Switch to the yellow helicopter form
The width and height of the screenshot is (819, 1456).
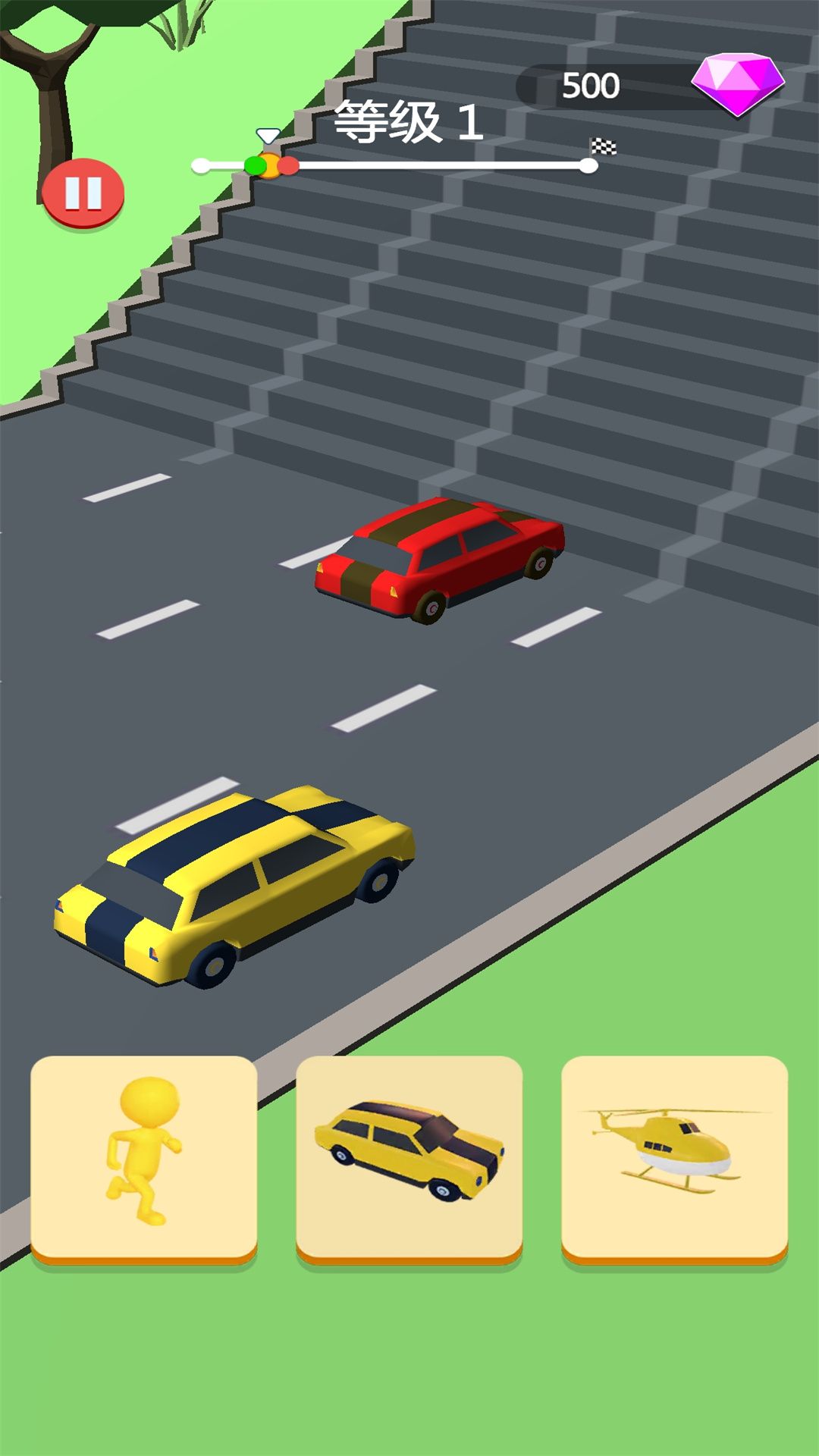(x=675, y=1160)
